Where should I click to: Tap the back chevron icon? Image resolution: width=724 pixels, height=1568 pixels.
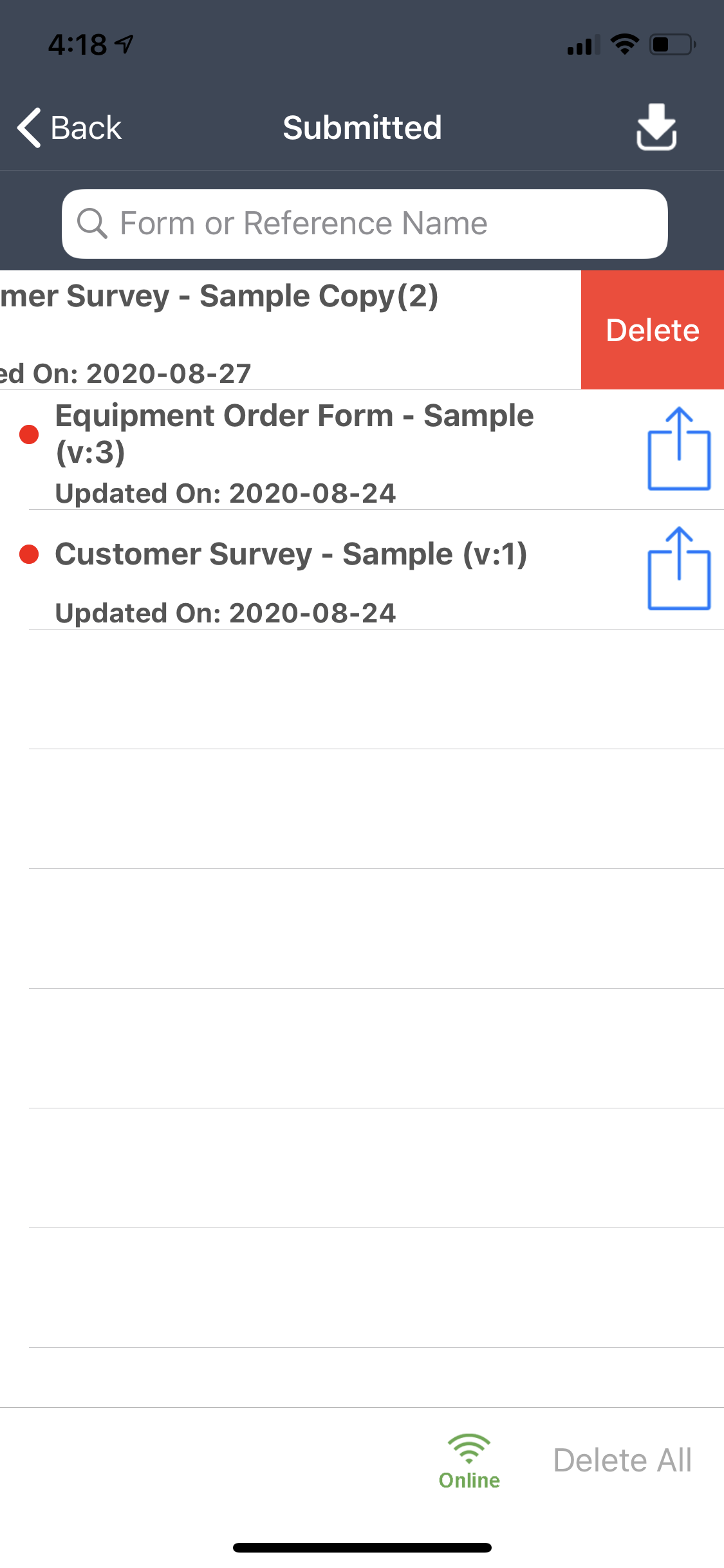coord(28,127)
